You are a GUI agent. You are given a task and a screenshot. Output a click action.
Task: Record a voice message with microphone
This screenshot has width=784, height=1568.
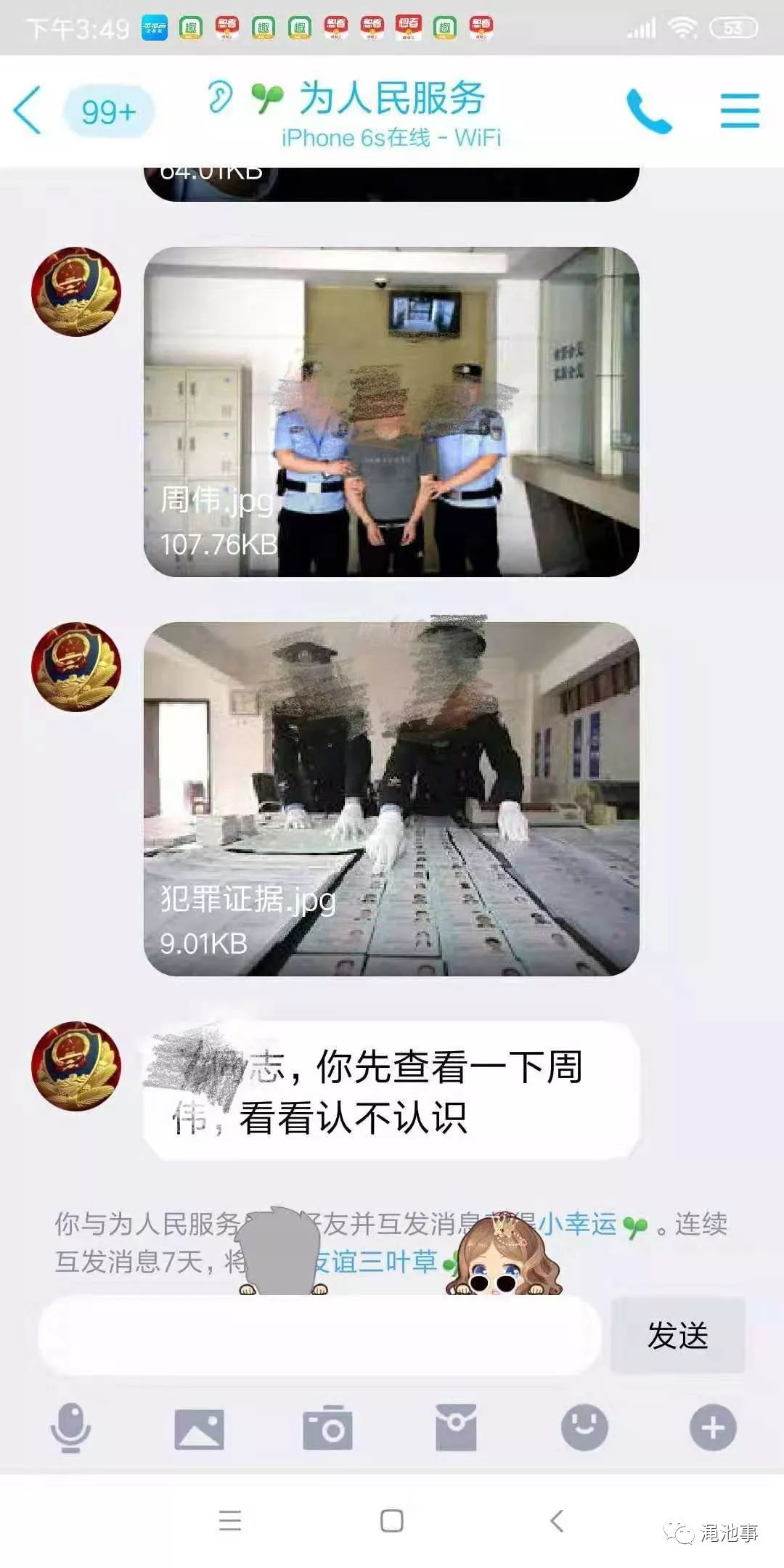click(70, 1427)
